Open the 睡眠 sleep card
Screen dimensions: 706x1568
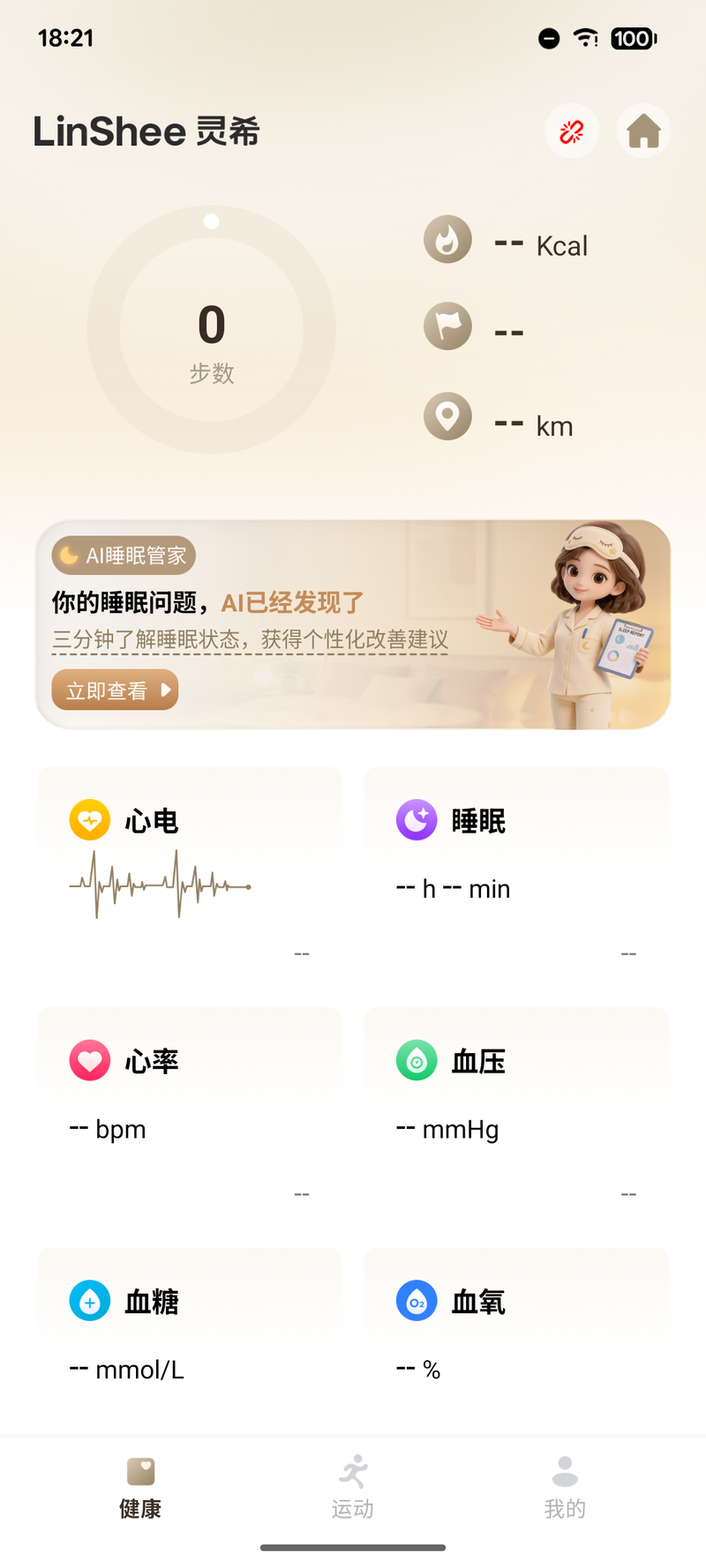516,870
